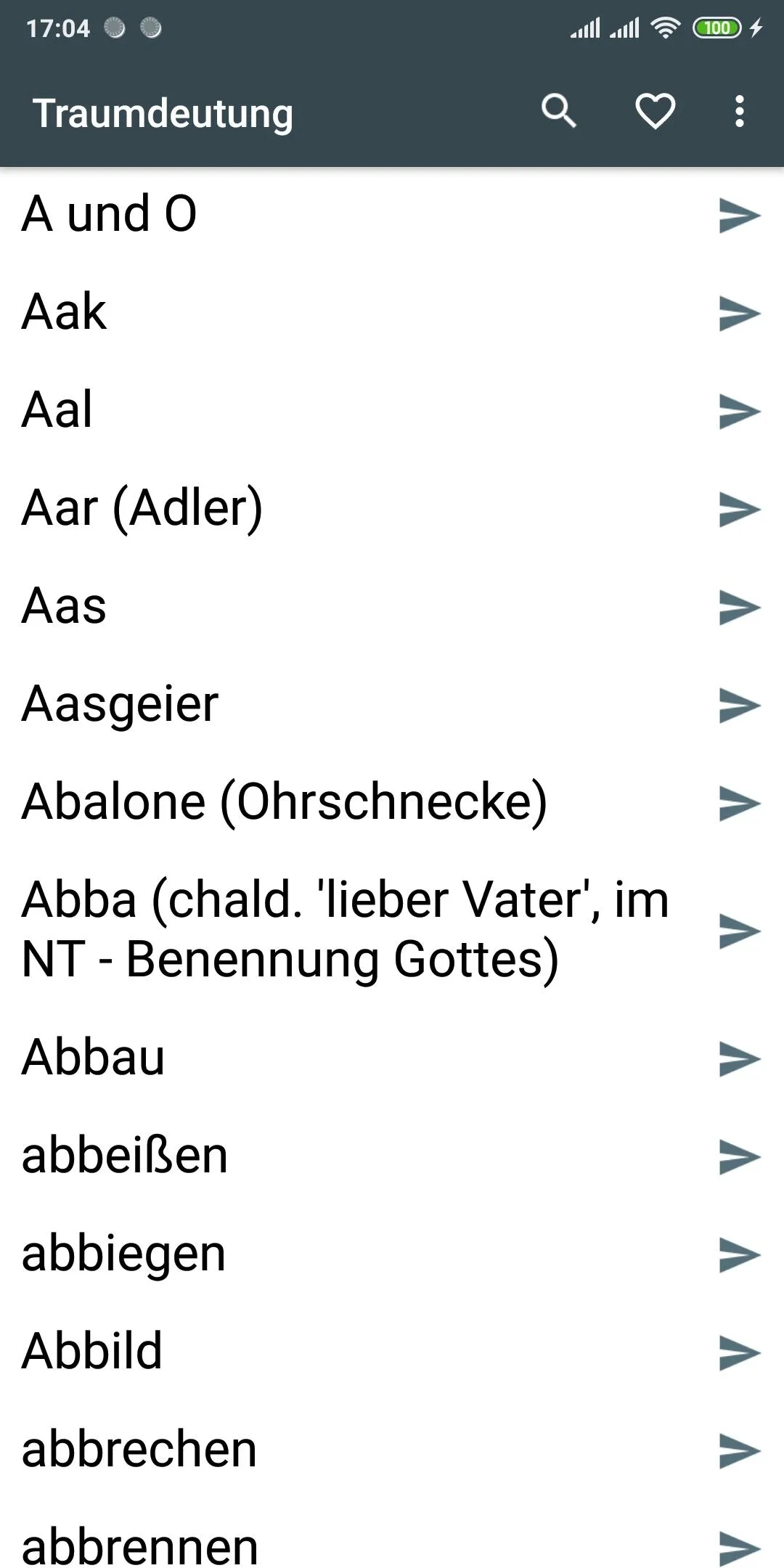Screen dimensions: 784x1568
Task: Open the 'Aasgeier' entry
Action: [121, 704]
